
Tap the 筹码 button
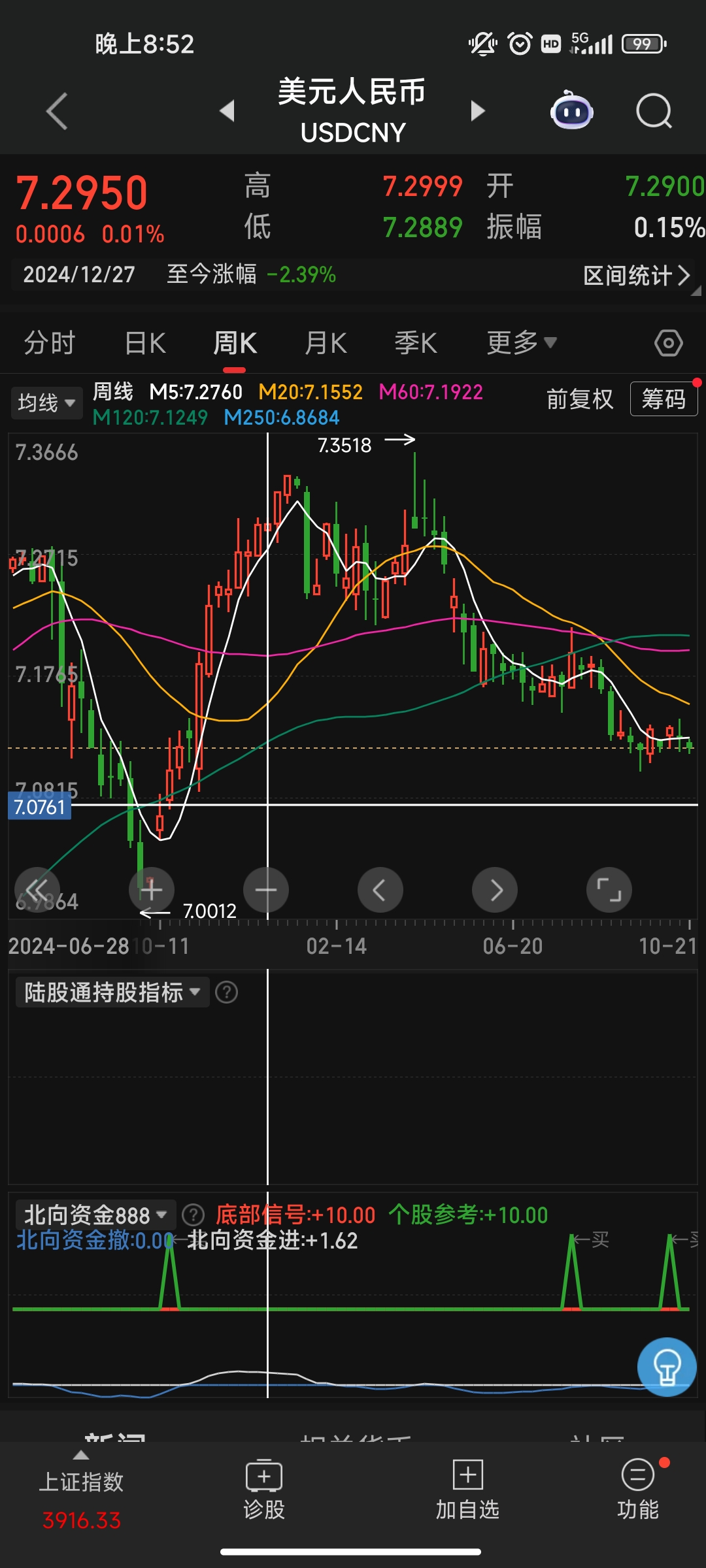point(663,399)
